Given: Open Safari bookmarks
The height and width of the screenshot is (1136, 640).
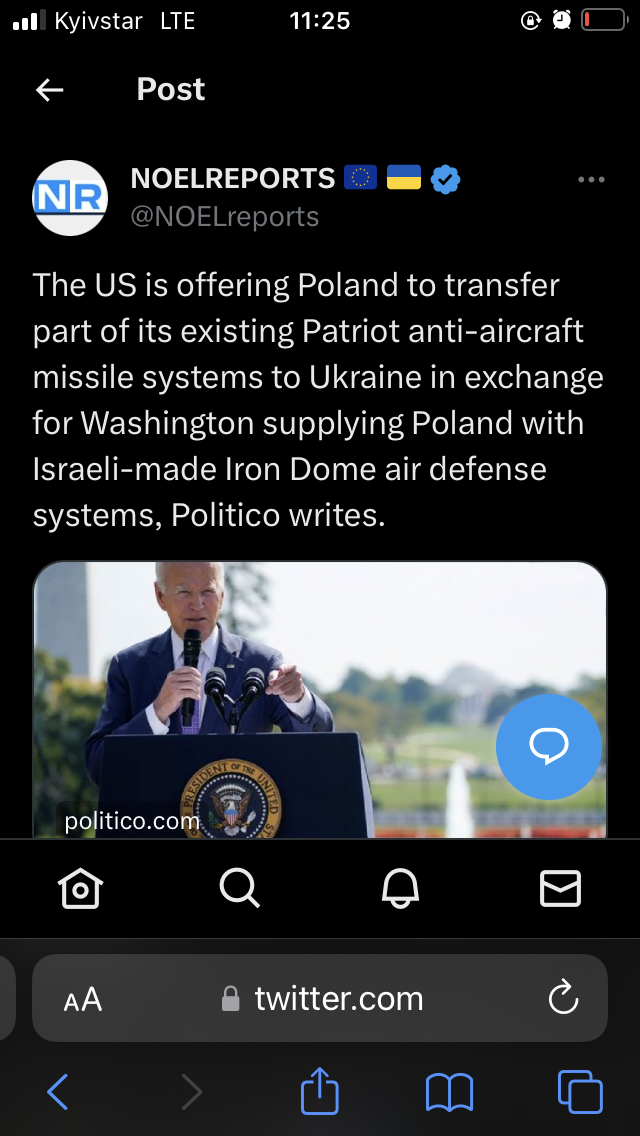Looking at the screenshot, I should click(449, 1092).
